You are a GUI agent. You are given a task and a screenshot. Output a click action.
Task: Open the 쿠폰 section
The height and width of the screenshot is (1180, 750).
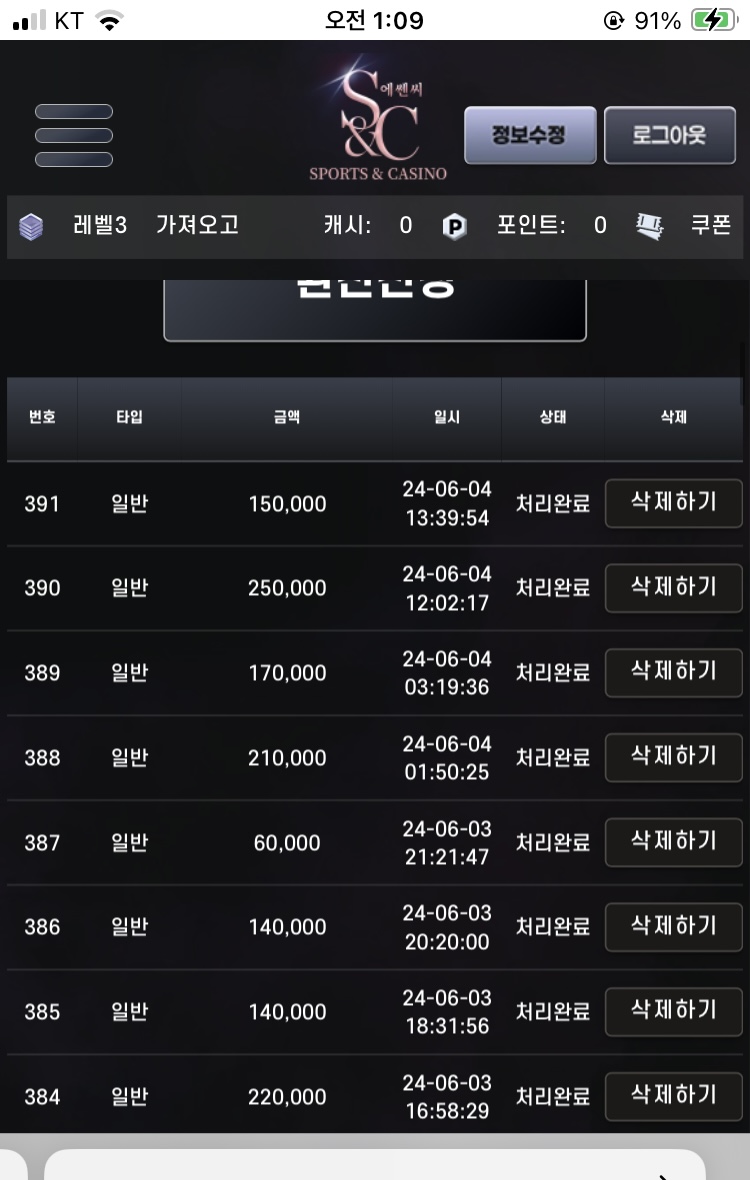(x=710, y=225)
